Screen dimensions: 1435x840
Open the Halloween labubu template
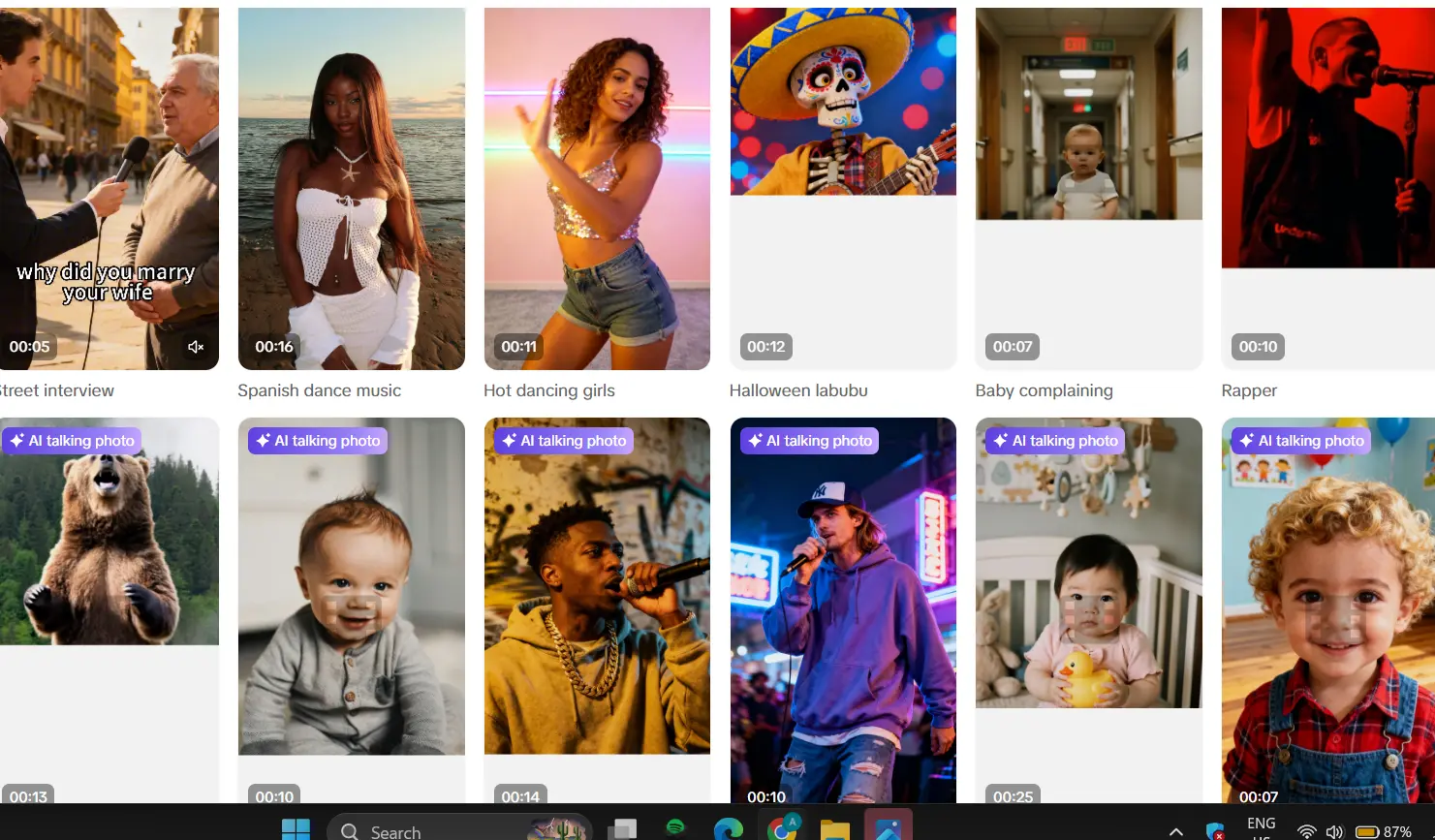tap(843, 189)
